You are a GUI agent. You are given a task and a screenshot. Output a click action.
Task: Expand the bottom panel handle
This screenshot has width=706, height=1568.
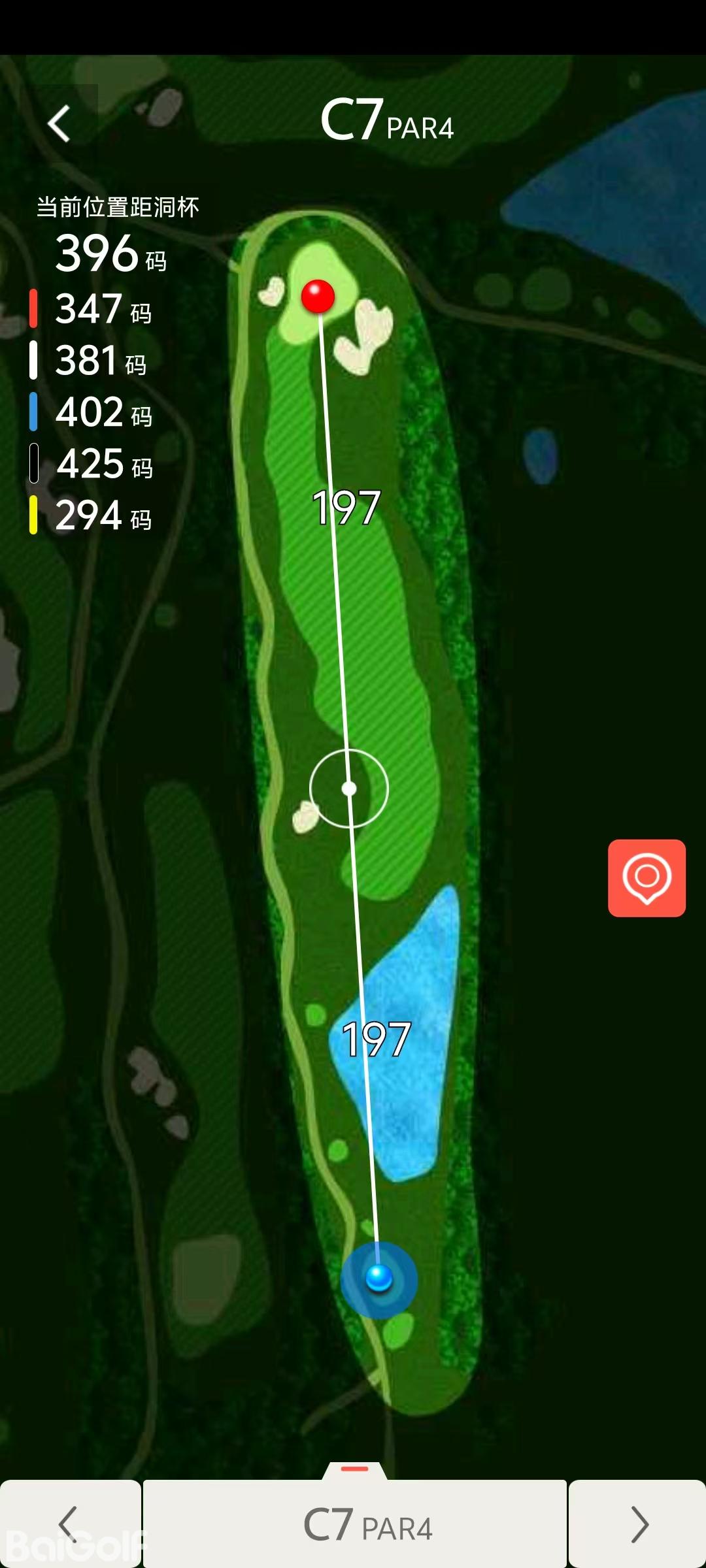click(x=355, y=1469)
